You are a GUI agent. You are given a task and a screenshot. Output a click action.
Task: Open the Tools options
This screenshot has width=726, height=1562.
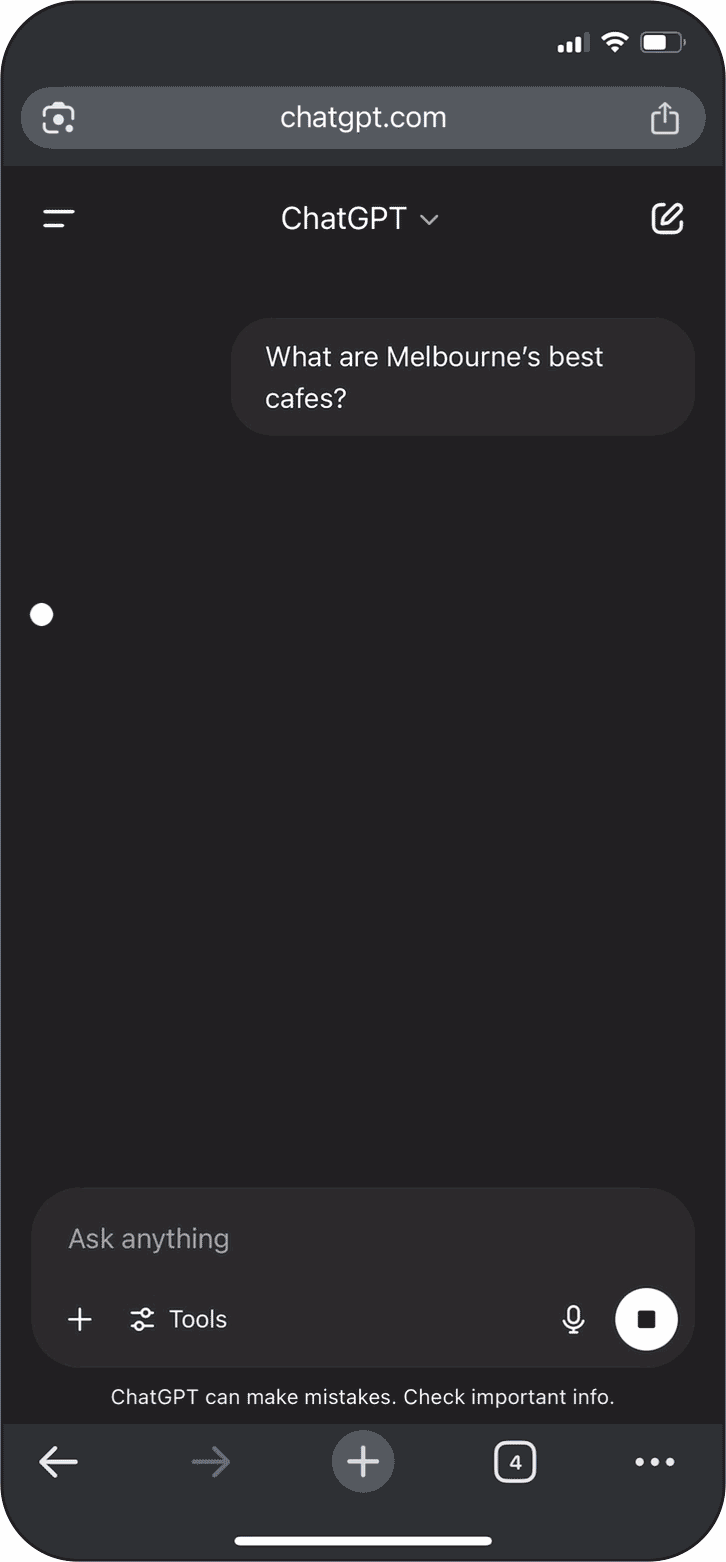click(x=179, y=1320)
